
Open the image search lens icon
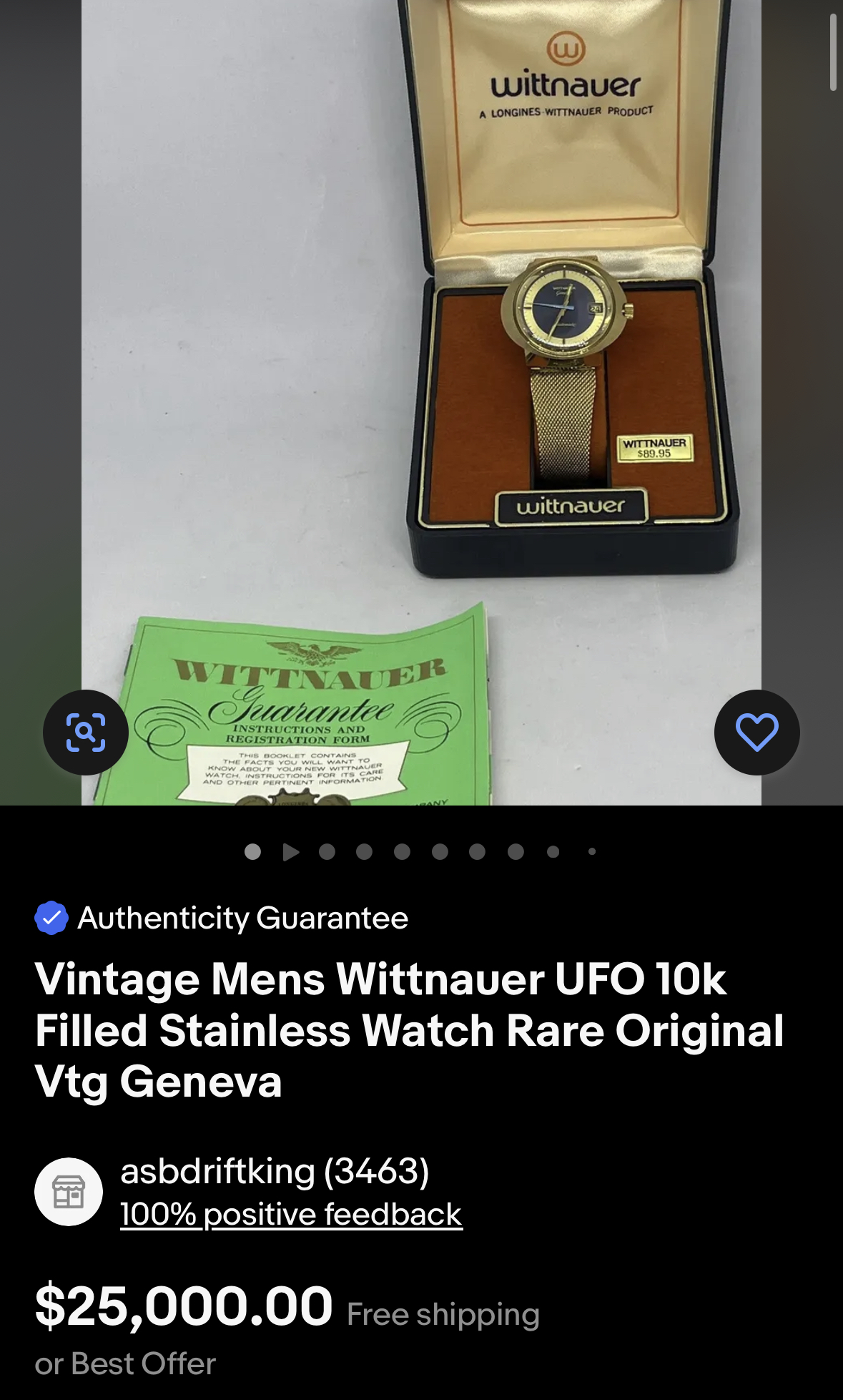(86, 732)
